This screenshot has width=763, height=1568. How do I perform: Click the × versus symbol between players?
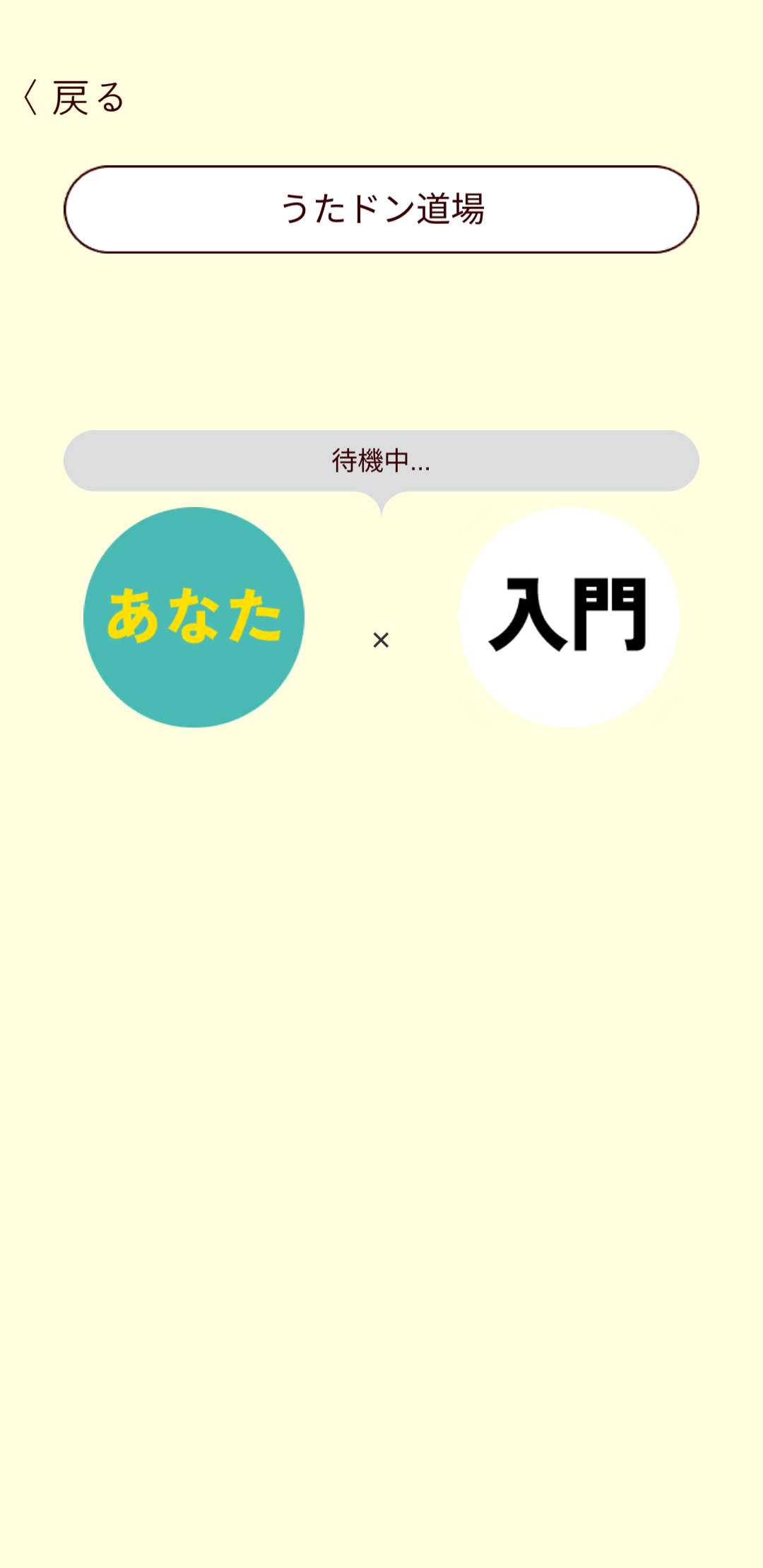pos(380,639)
